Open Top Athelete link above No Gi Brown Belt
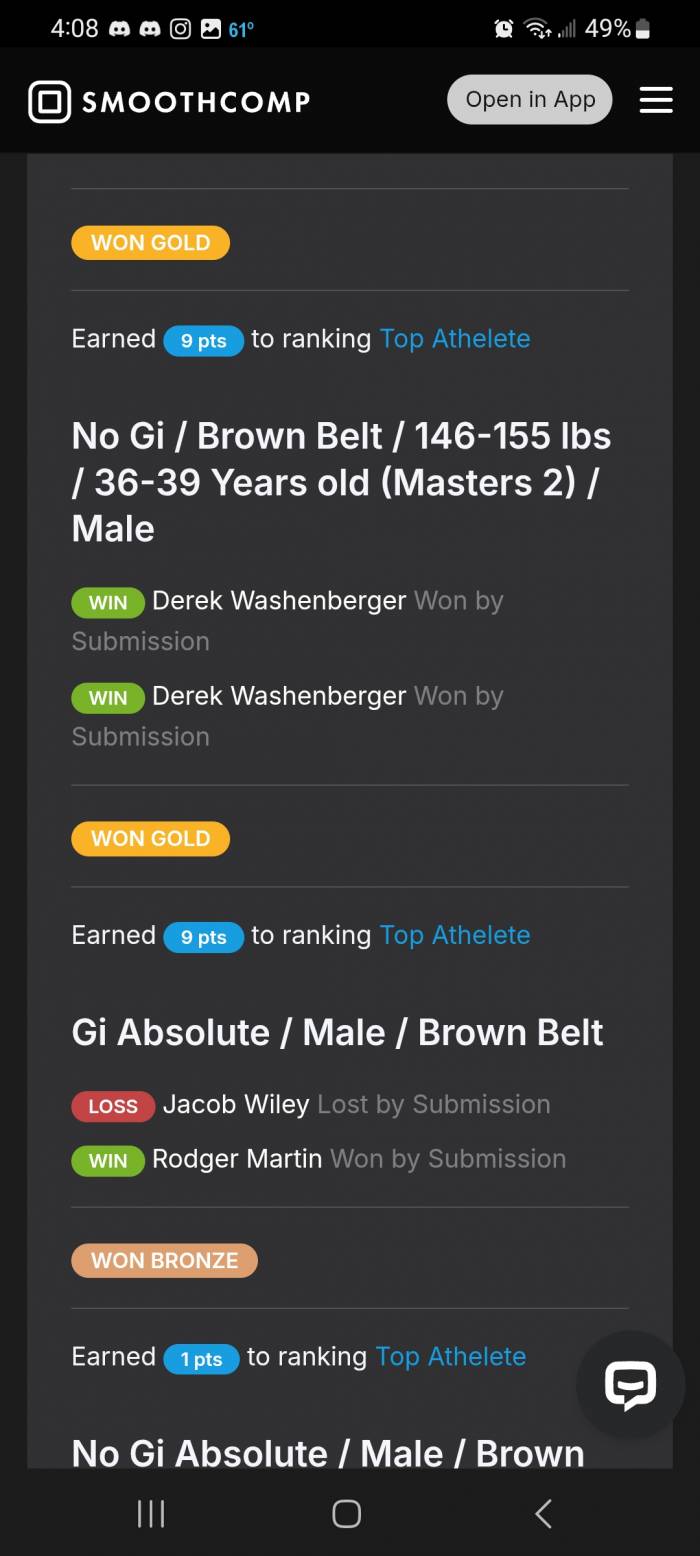The height and width of the screenshot is (1556, 700). 454,339
